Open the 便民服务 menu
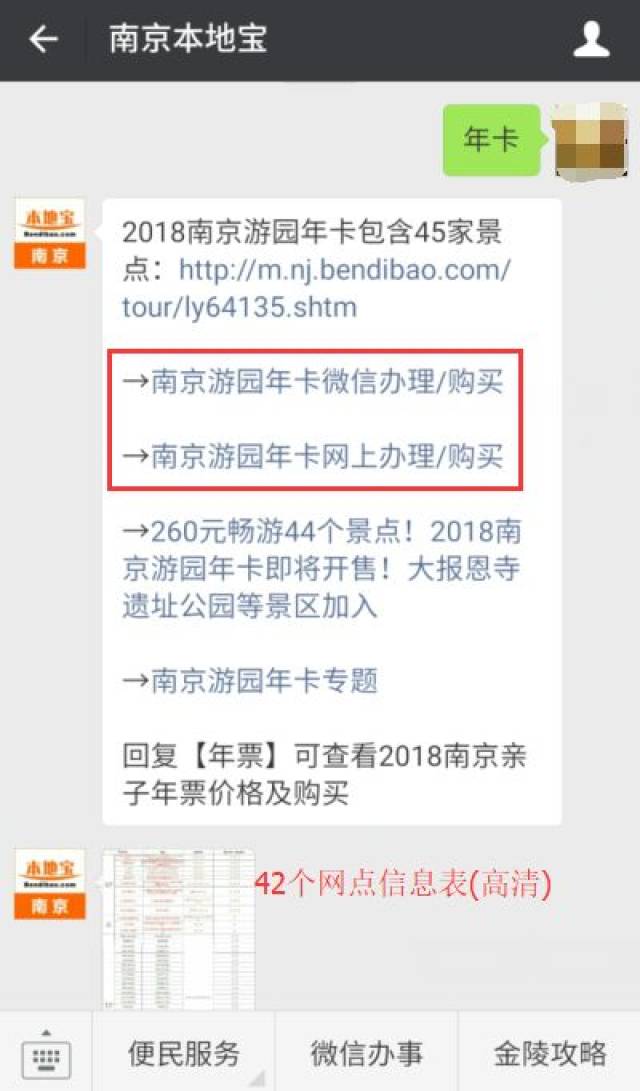This screenshot has width=640, height=1091. [184, 1053]
